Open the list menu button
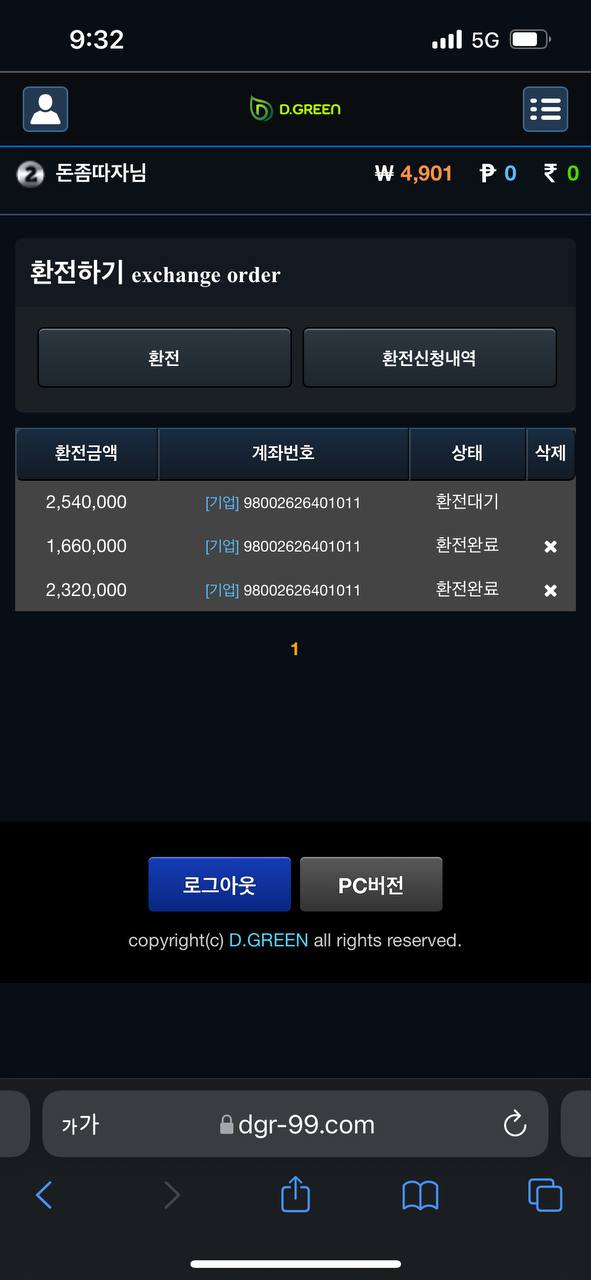 tap(545, 109)
